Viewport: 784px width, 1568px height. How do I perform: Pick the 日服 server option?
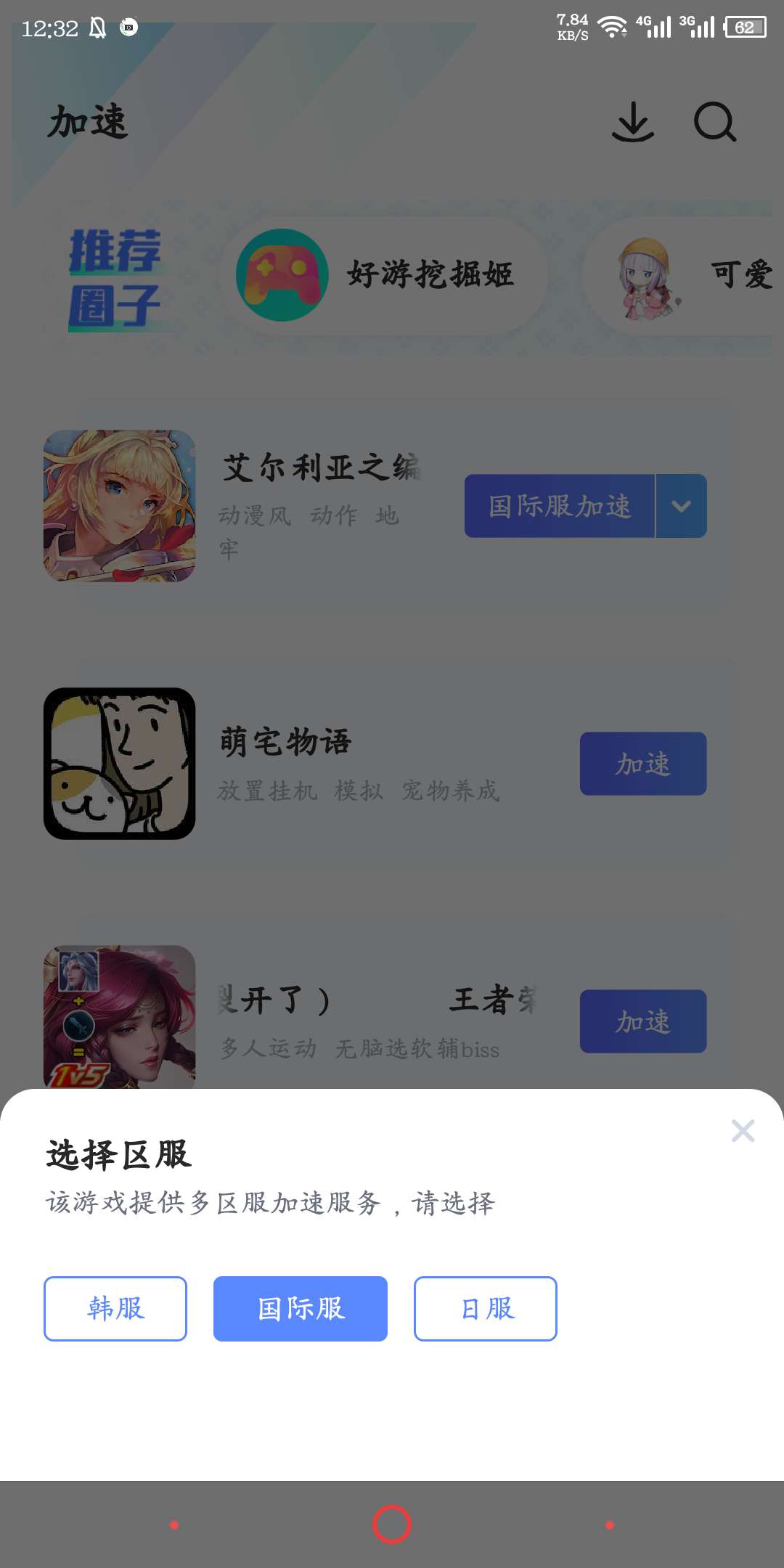485,1308
